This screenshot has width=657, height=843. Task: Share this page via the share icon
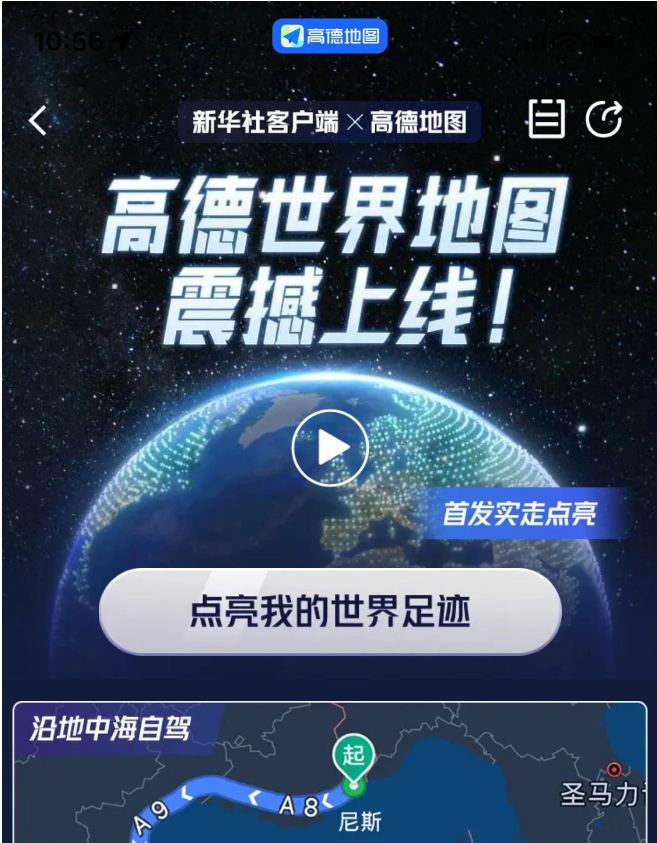pyautogui.click(x=604, y=119)
